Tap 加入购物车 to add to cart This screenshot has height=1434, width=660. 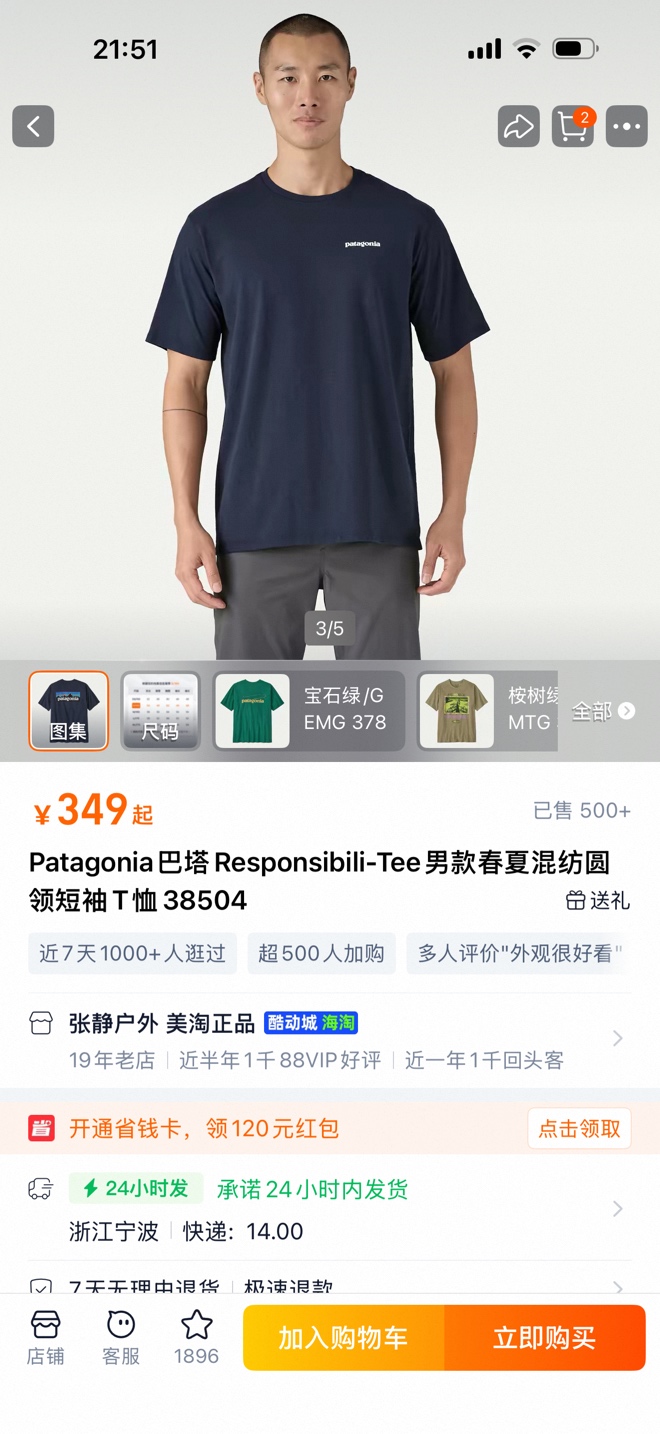tap(343, 1338)
